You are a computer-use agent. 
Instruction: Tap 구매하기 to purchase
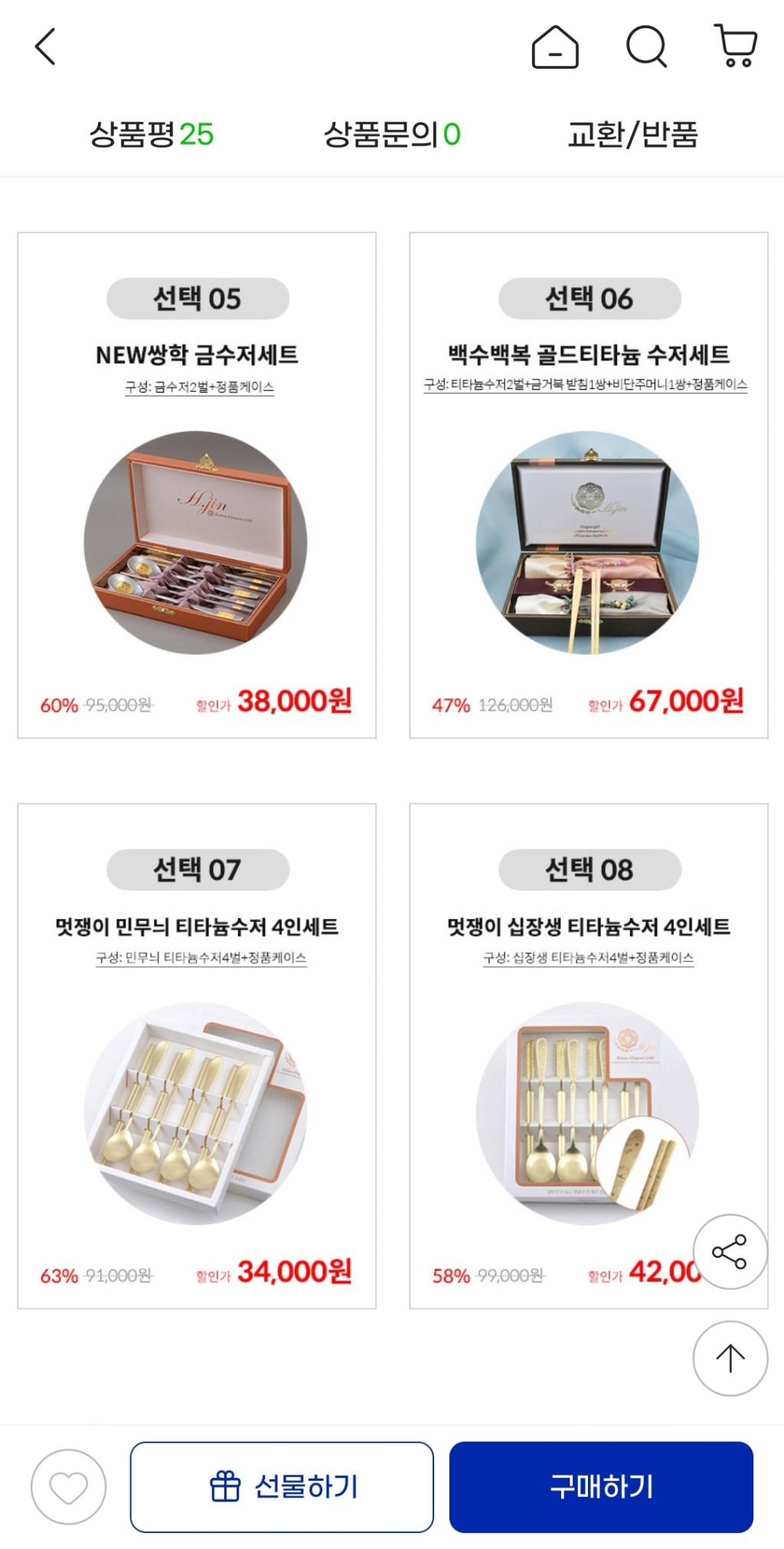click(601, 1486)
